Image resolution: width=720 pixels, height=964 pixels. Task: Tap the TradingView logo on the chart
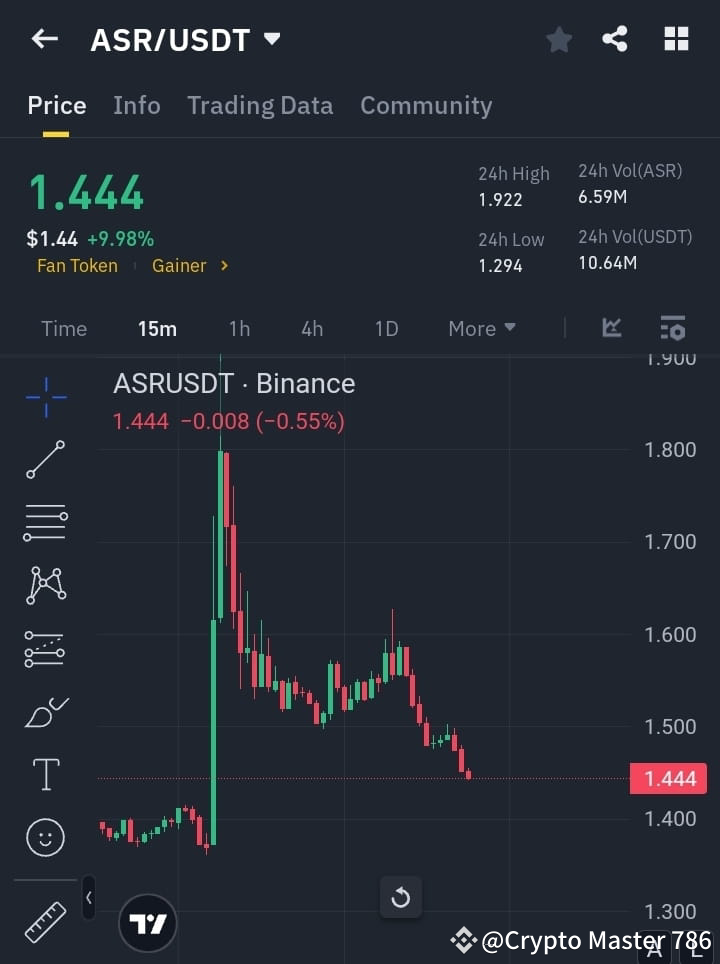pyautogui.click(x=147, y=921)
